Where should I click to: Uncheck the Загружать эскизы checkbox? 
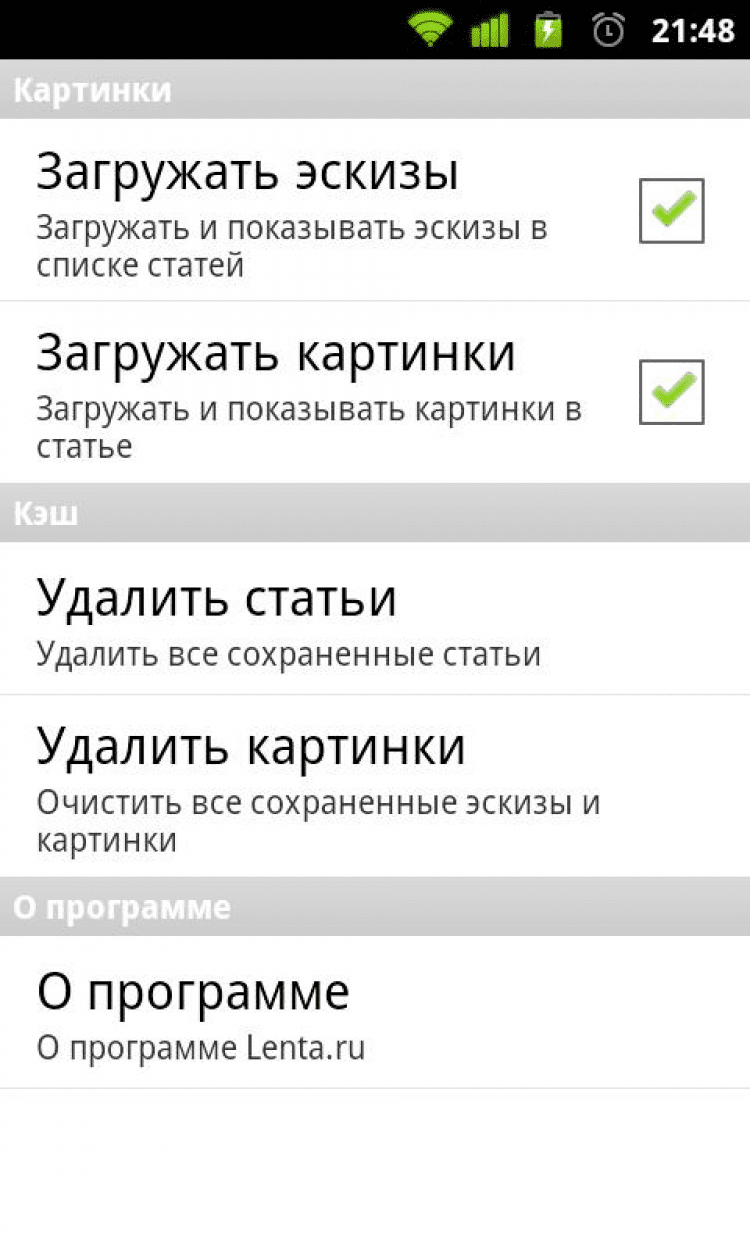pyautogui.click(x=671, y=211)
